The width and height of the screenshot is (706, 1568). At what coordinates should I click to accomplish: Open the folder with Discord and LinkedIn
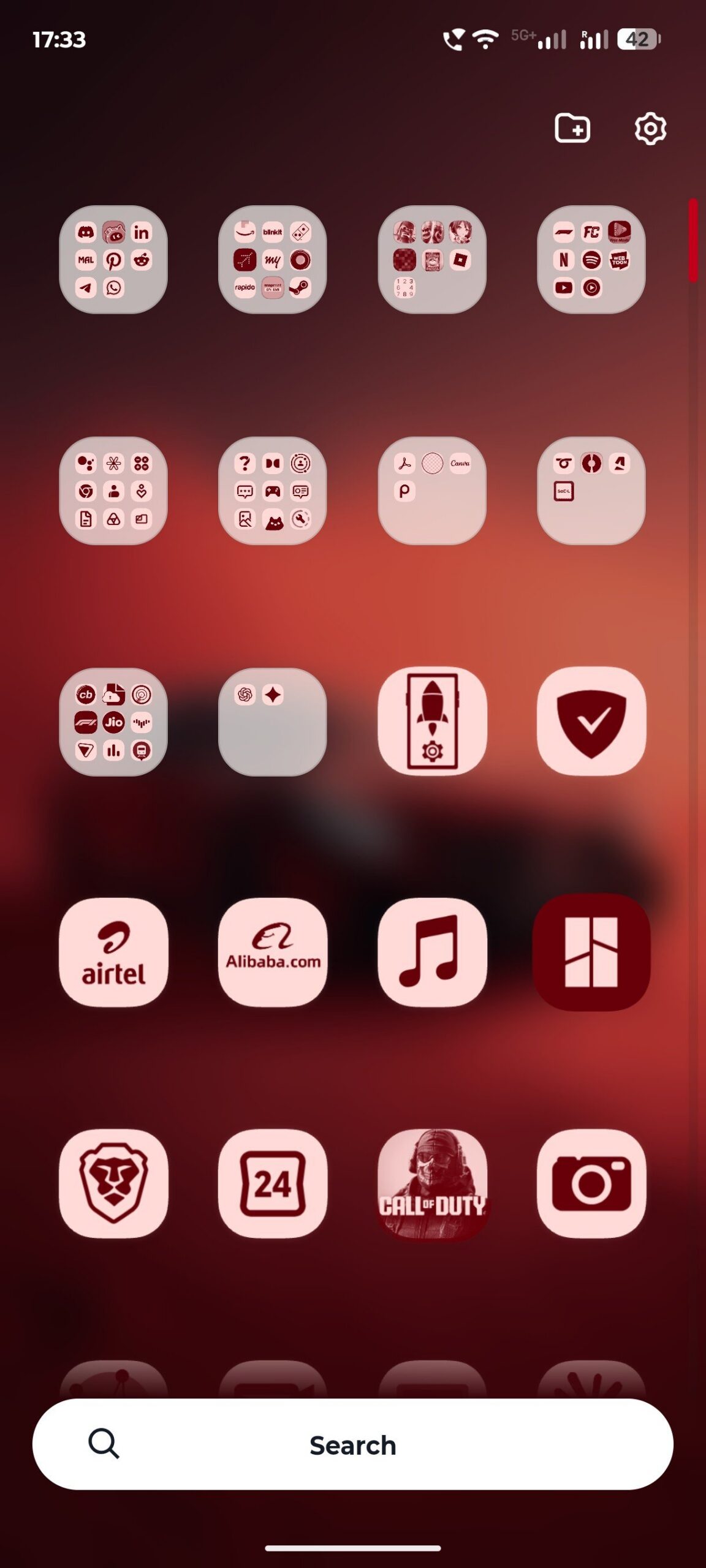pos(113,260)
